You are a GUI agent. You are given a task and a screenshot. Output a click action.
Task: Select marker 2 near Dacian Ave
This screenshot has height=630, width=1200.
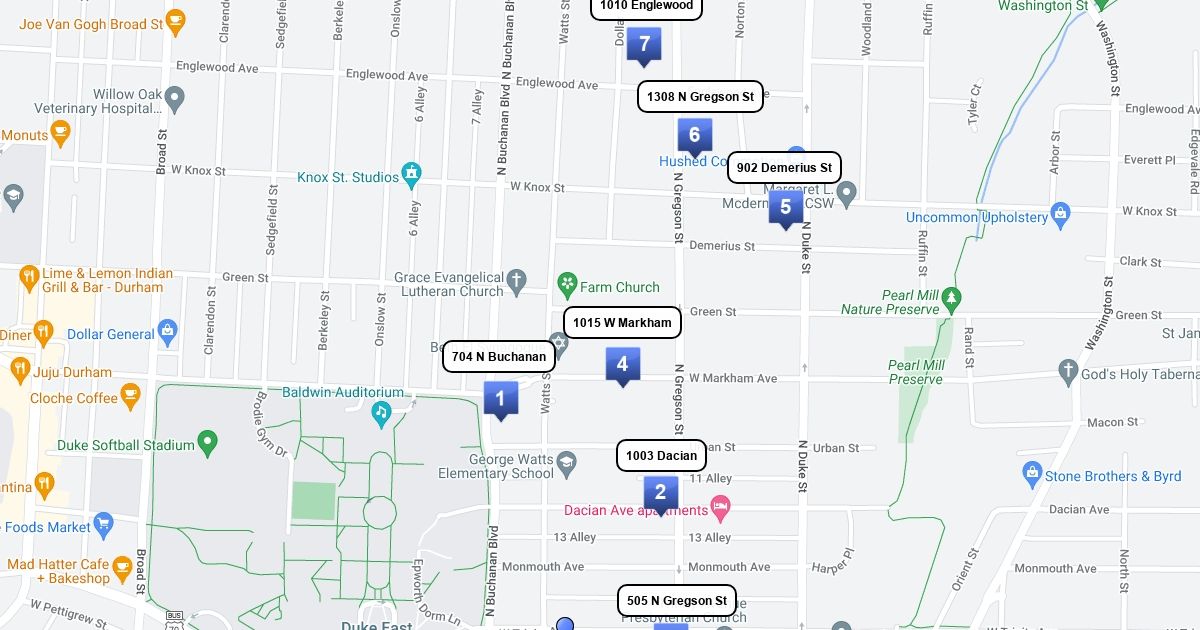[x=660, y=492]
